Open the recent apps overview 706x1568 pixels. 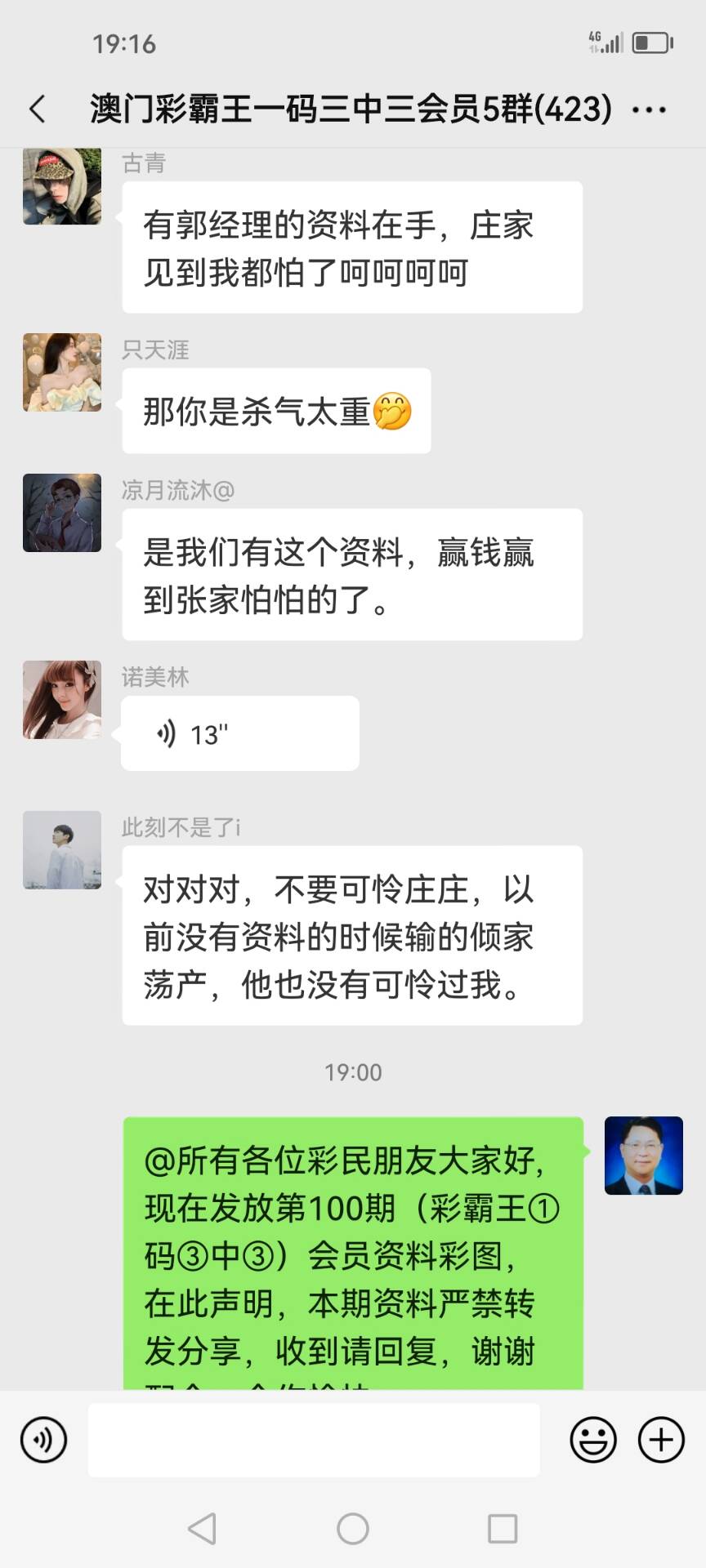click(x=502, y=1529)
